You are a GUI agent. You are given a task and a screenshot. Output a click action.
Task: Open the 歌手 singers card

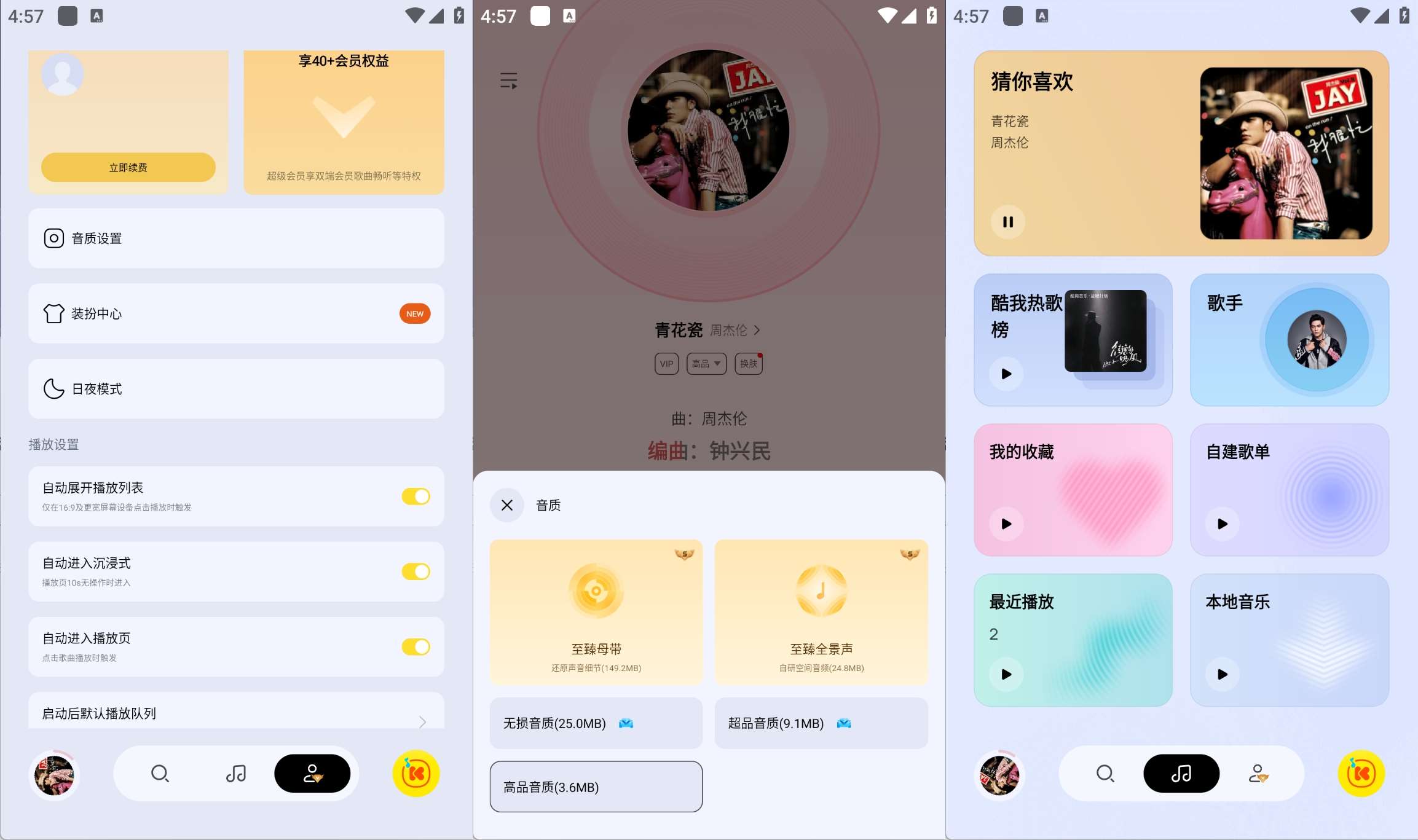(x=1289, y=340)
